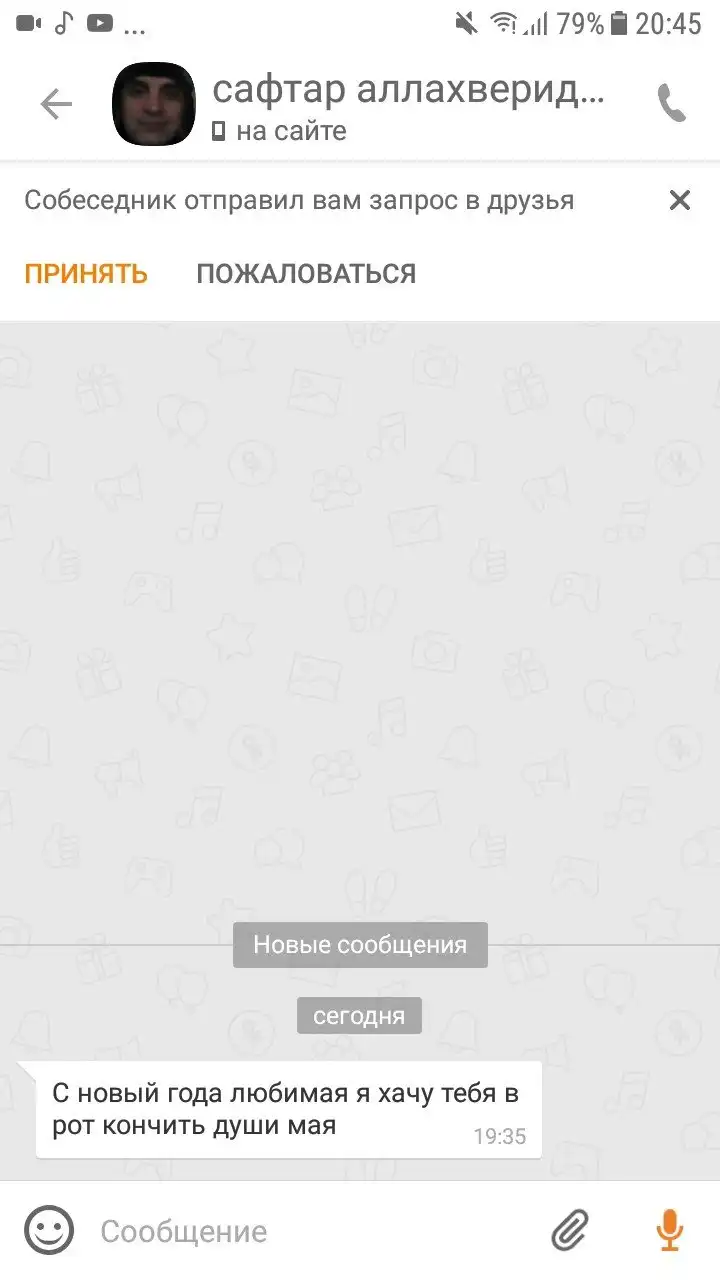
Task: Open the contact's profile avatar
Action: [153, 103]
